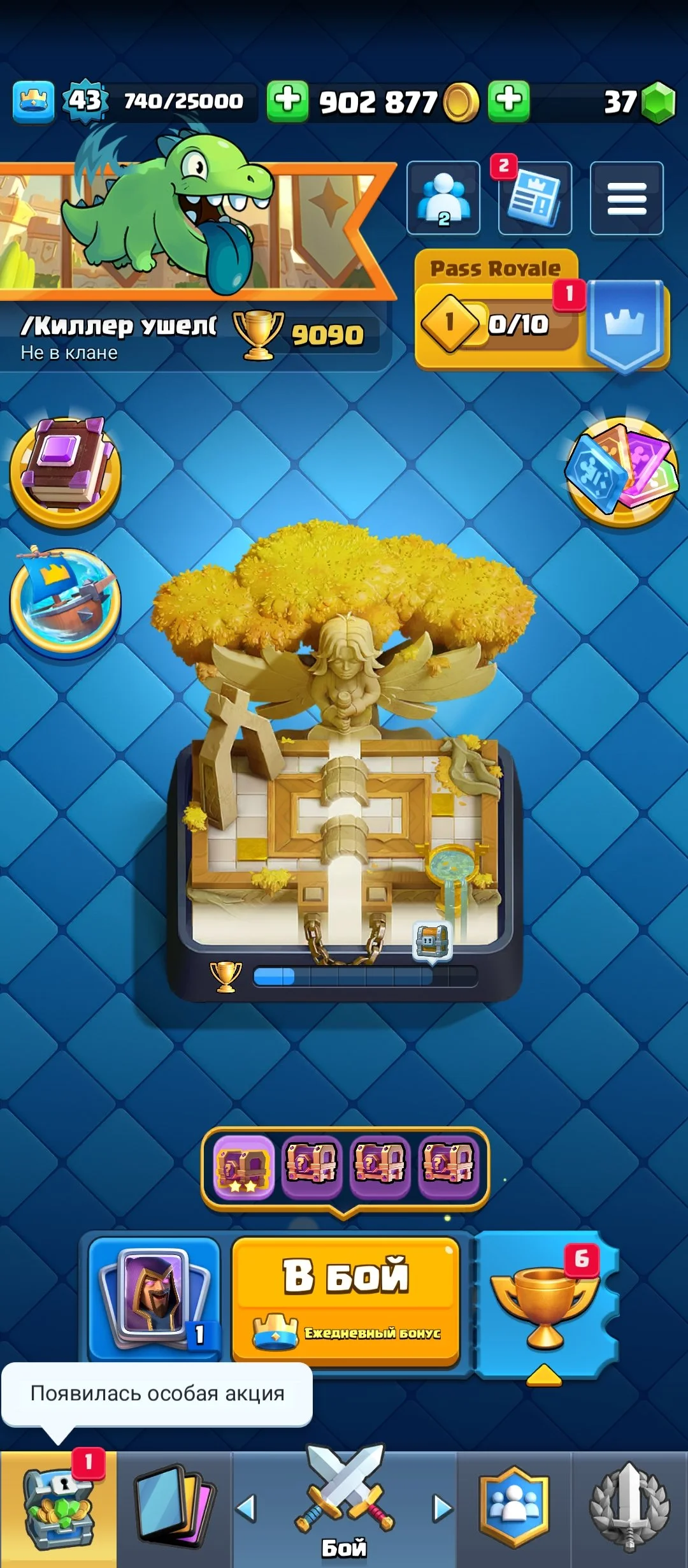The image size is (688, 1568).
Task: Open the news feed icon
Action: pos(534,198)
